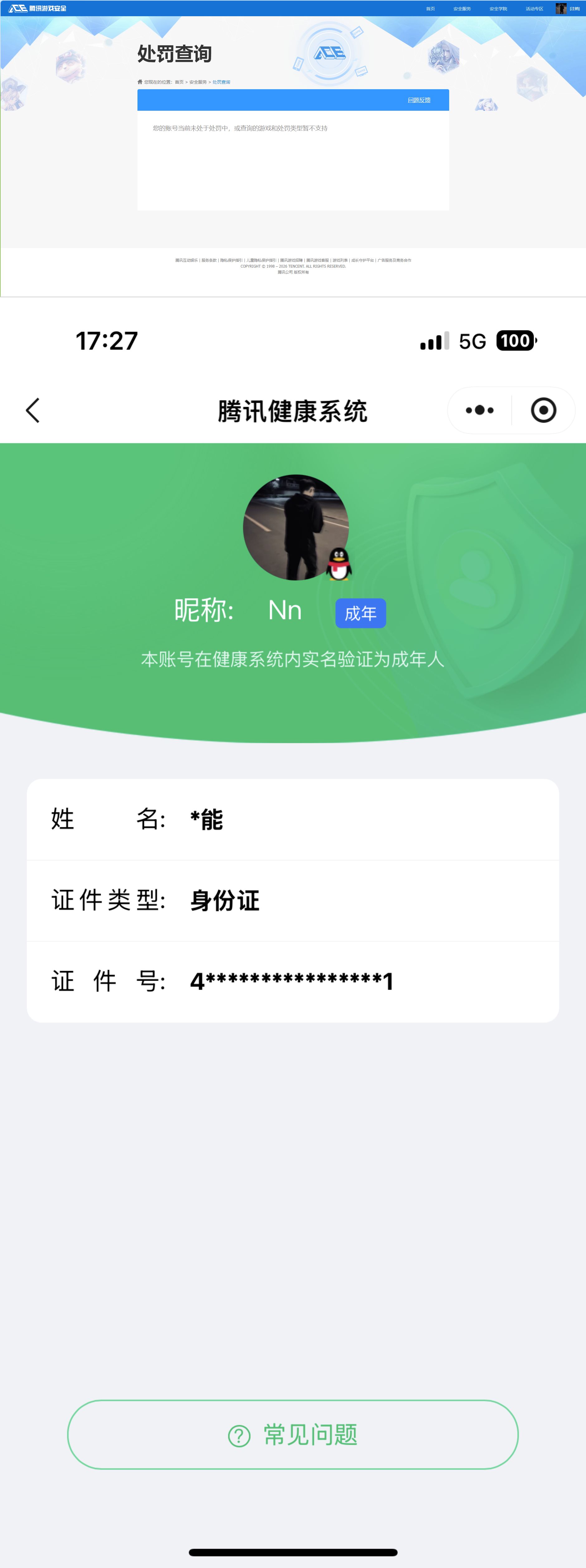This screenshot has height=1568, width=586.
Task: Tap the circular target button in the capsule
Action: coord(543,410)
